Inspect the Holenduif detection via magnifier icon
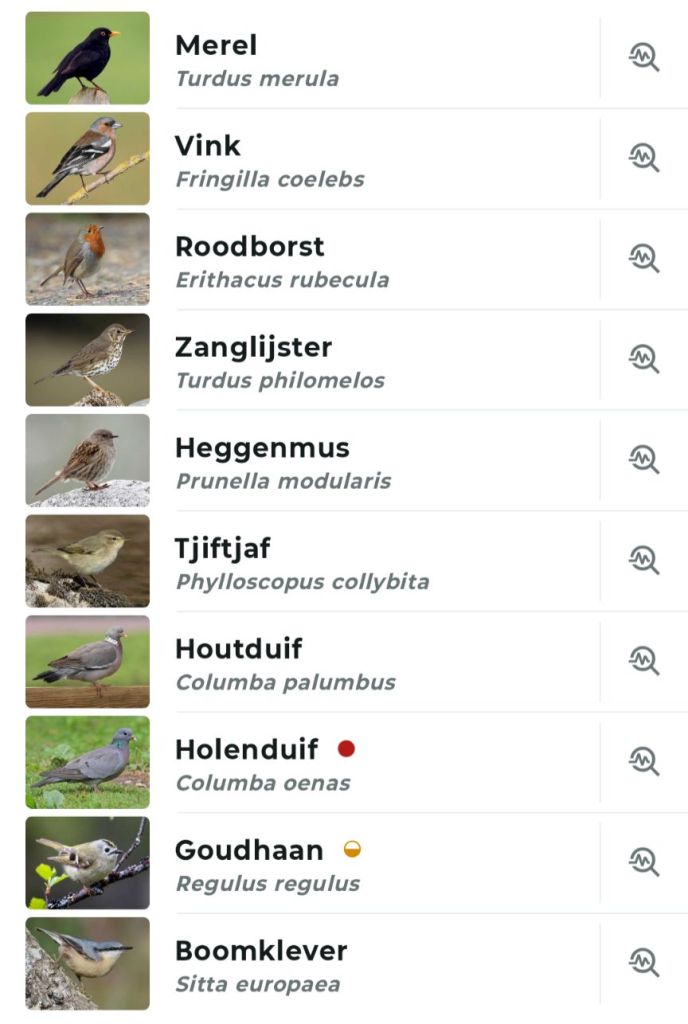 [644, 762]
